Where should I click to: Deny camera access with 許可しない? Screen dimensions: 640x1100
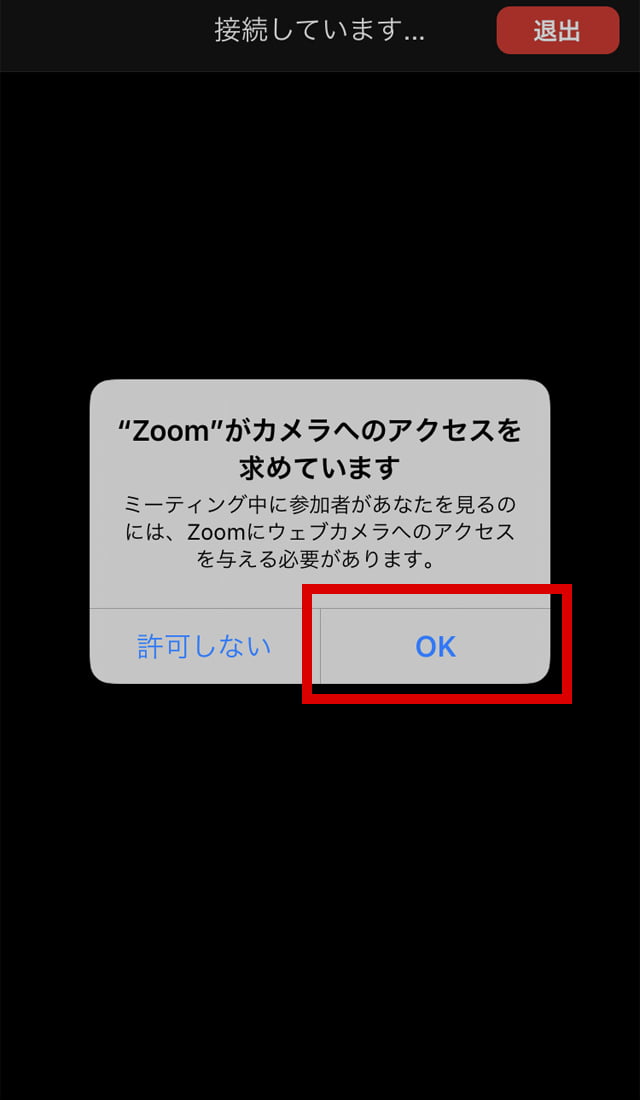click(204, 646)
